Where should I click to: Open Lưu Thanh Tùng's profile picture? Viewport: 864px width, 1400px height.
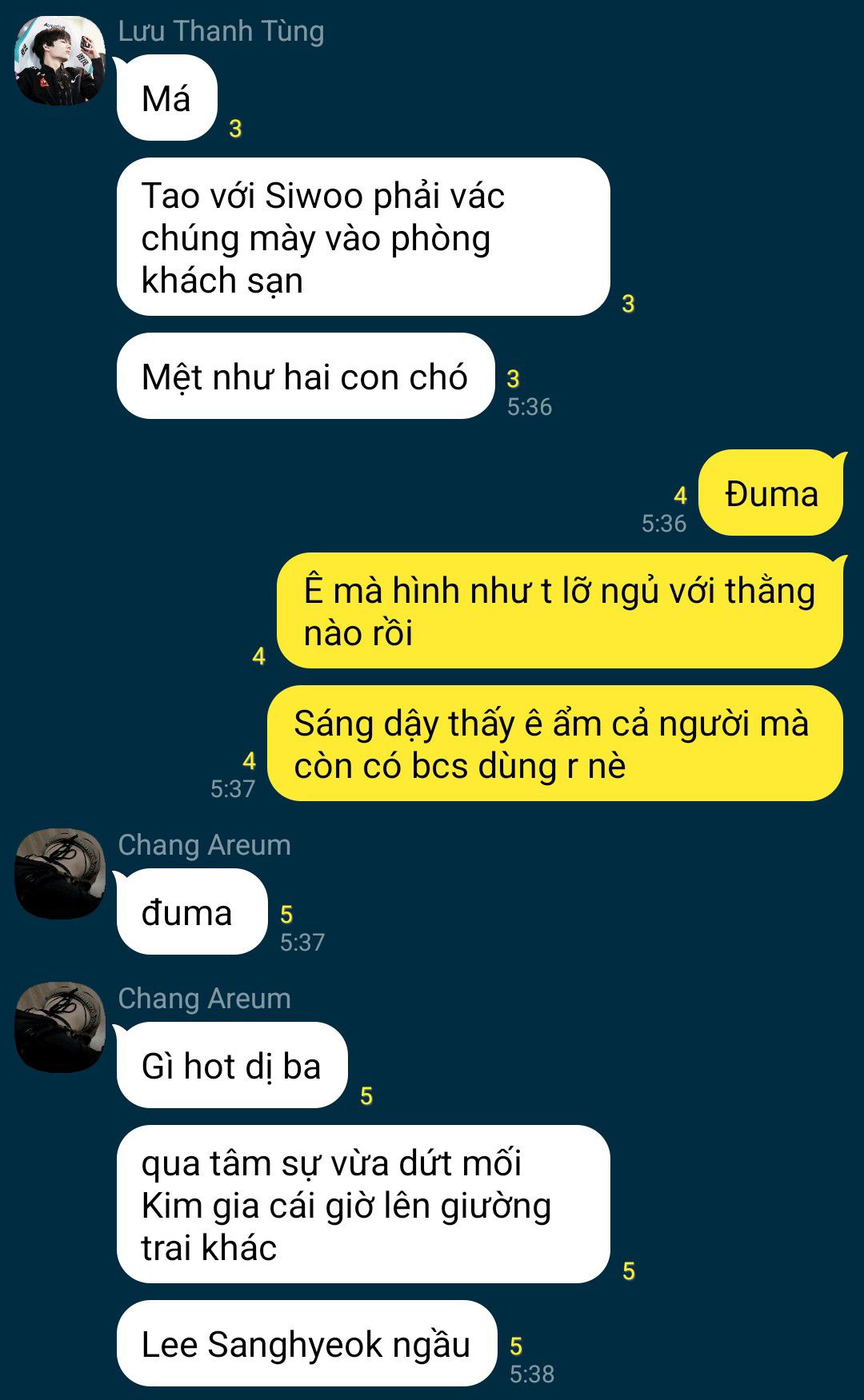click(60, 61)
